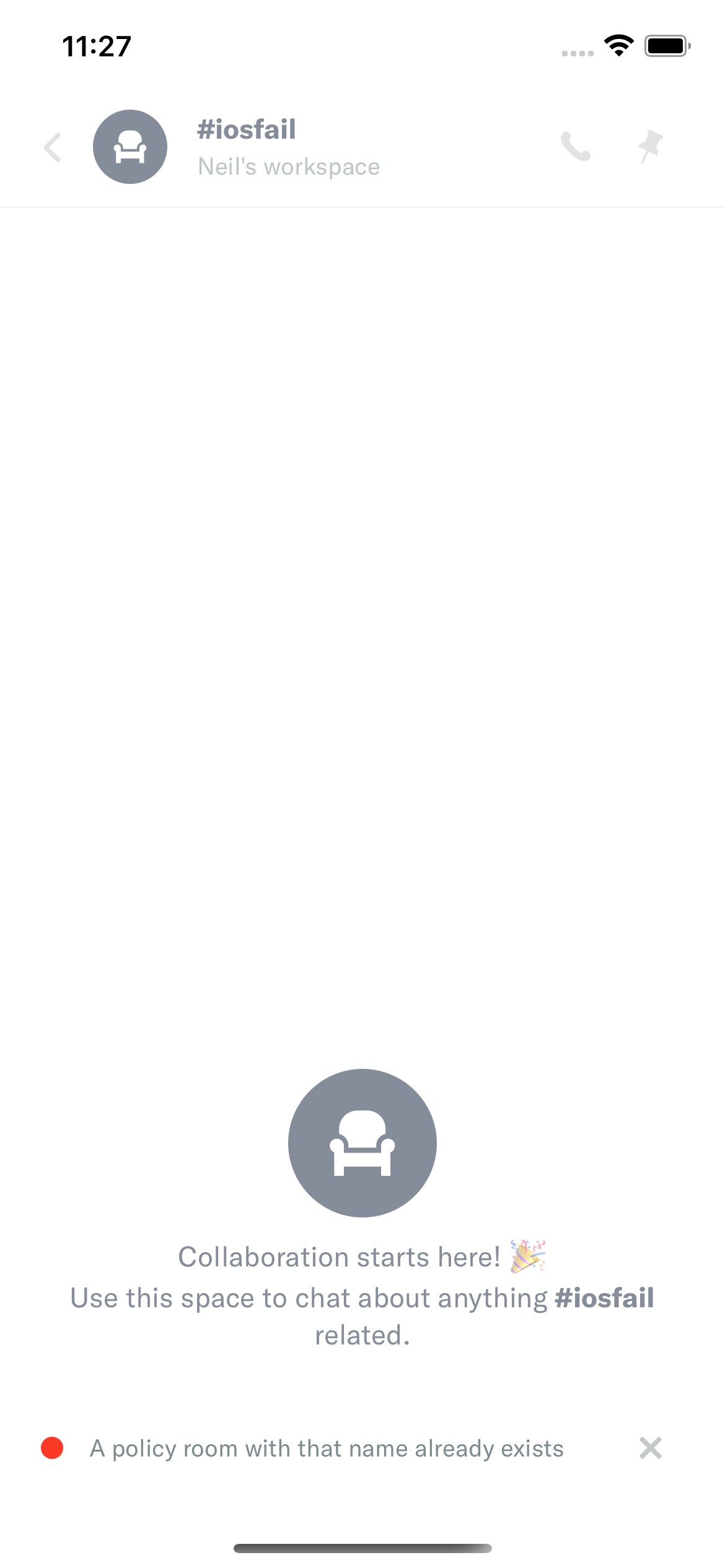Dismiss the policy room error message
The width and height of the screenshot is (725, 1568).
(x=650, y=1448)
